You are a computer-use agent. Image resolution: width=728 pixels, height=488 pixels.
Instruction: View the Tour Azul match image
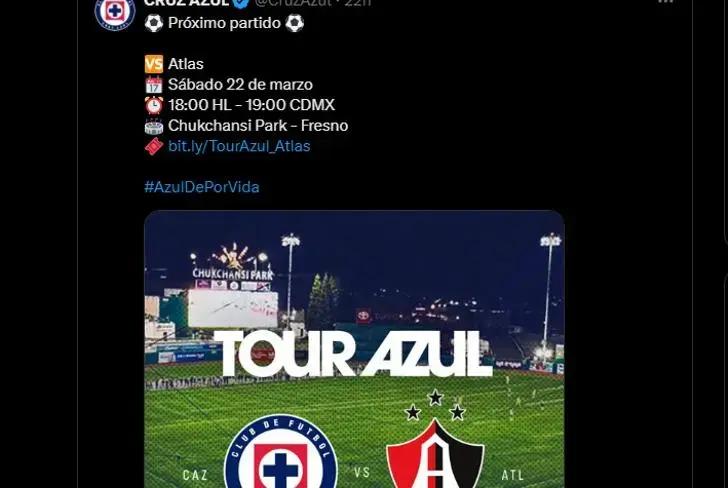click(x=354, y=350)
